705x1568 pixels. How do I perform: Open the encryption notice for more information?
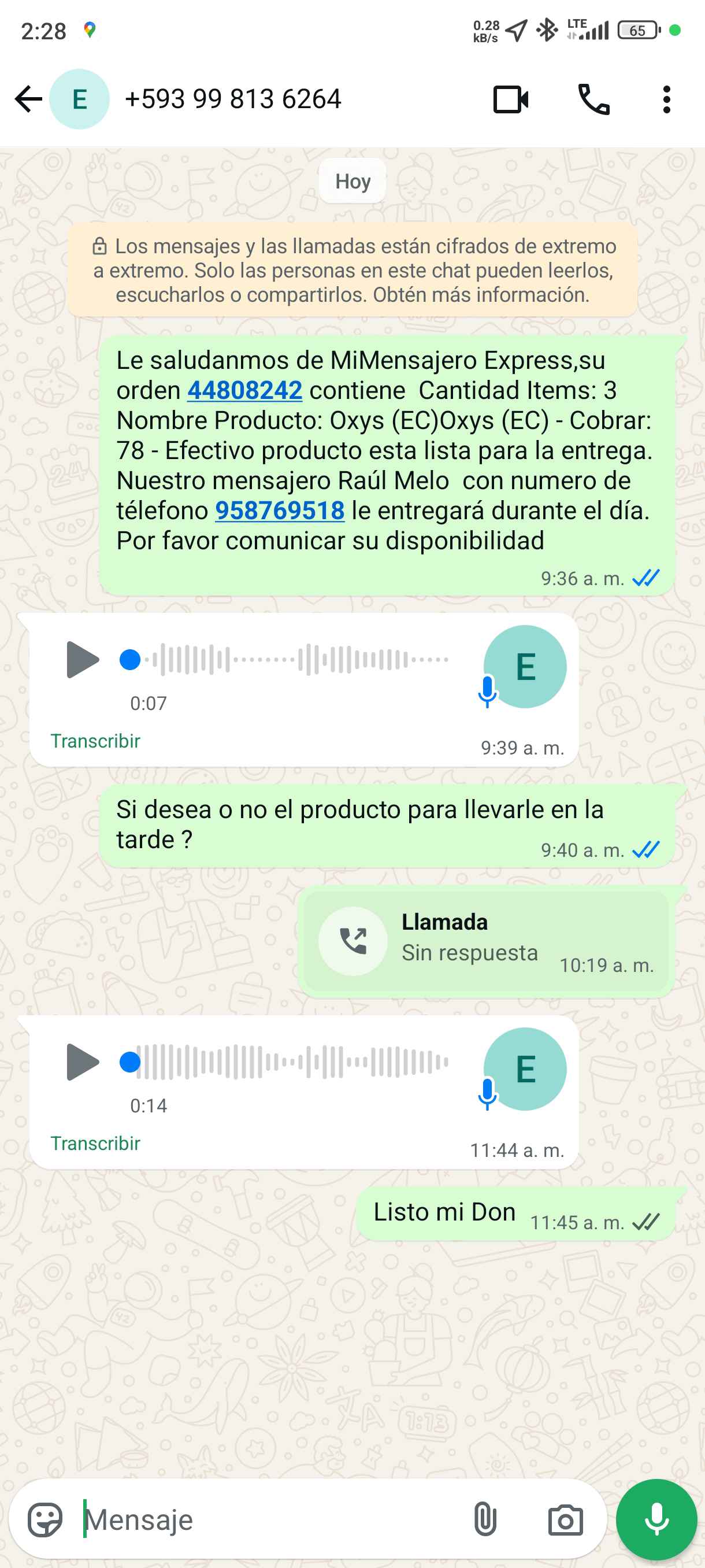click(353, 270)
